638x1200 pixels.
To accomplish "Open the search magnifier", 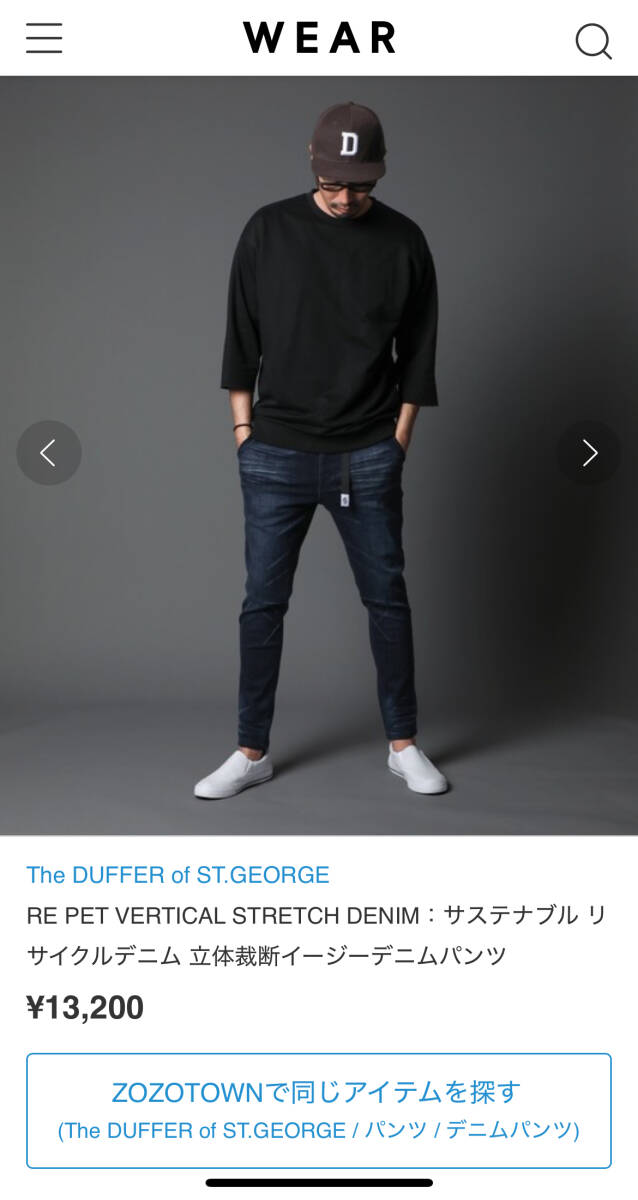I will [x=592, y=41].
